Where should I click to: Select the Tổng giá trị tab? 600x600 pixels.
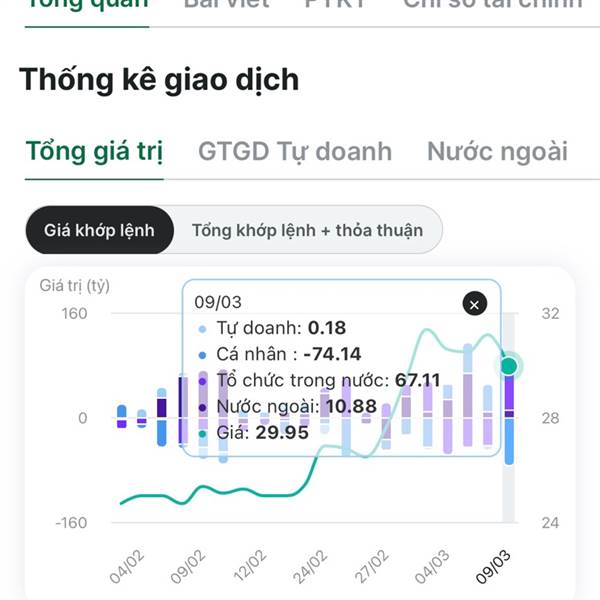pos(95,152)
